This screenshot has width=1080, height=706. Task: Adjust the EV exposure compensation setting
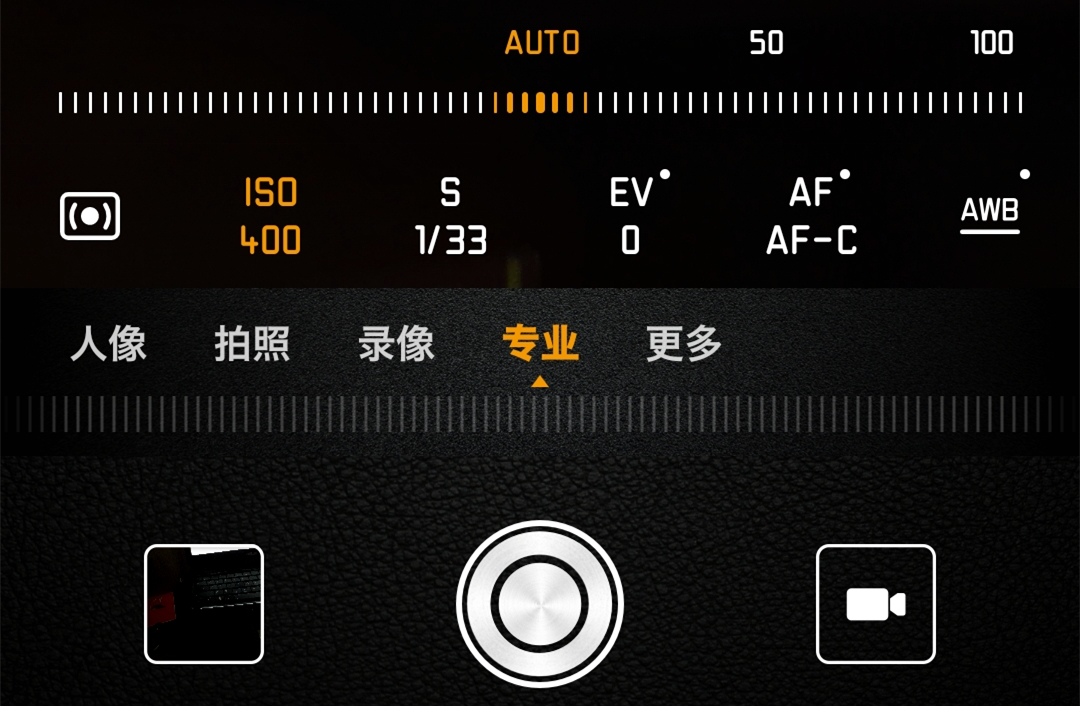[631, 217]
